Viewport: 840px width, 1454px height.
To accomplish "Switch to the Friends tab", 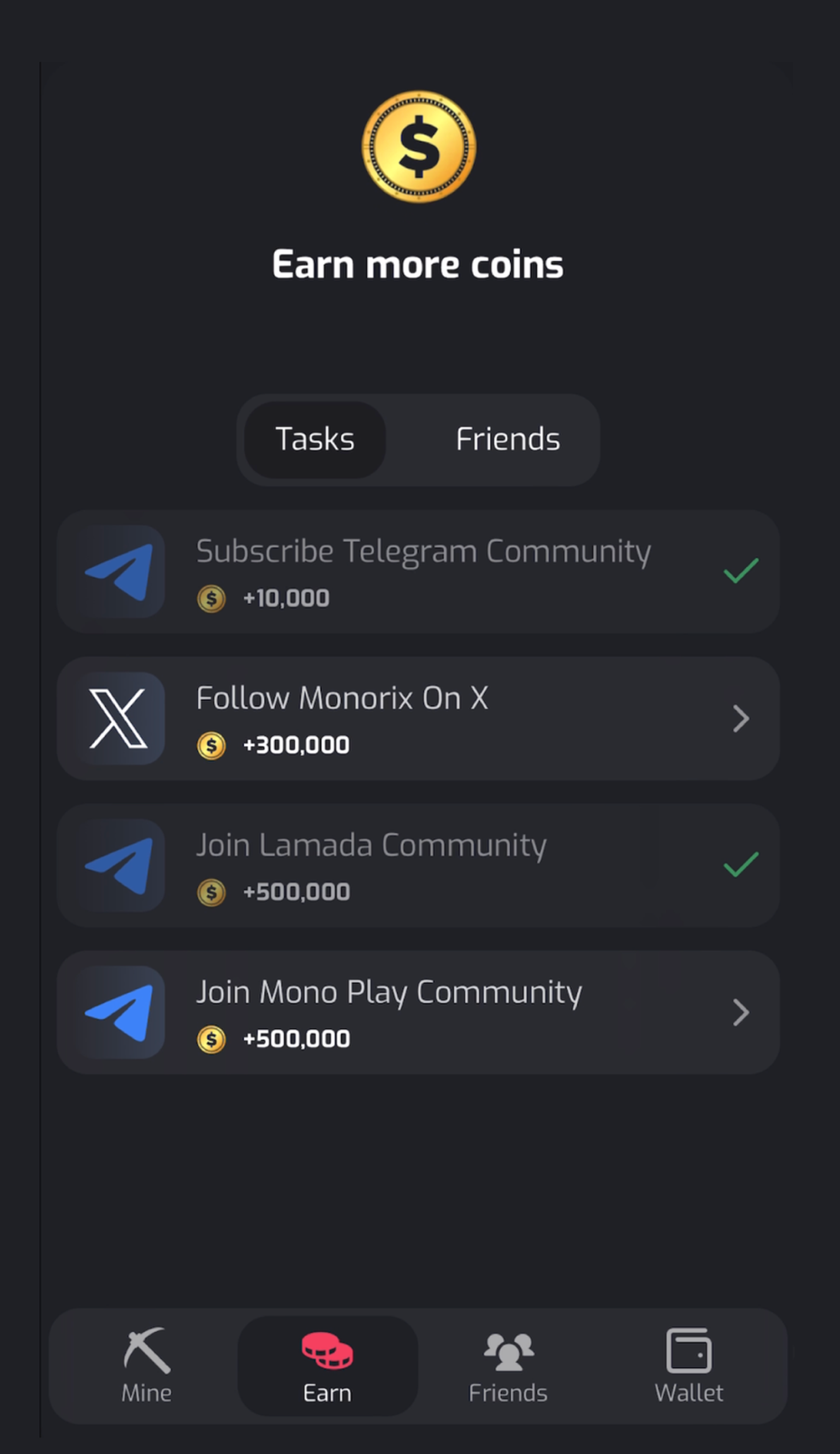I will point(507,439).
